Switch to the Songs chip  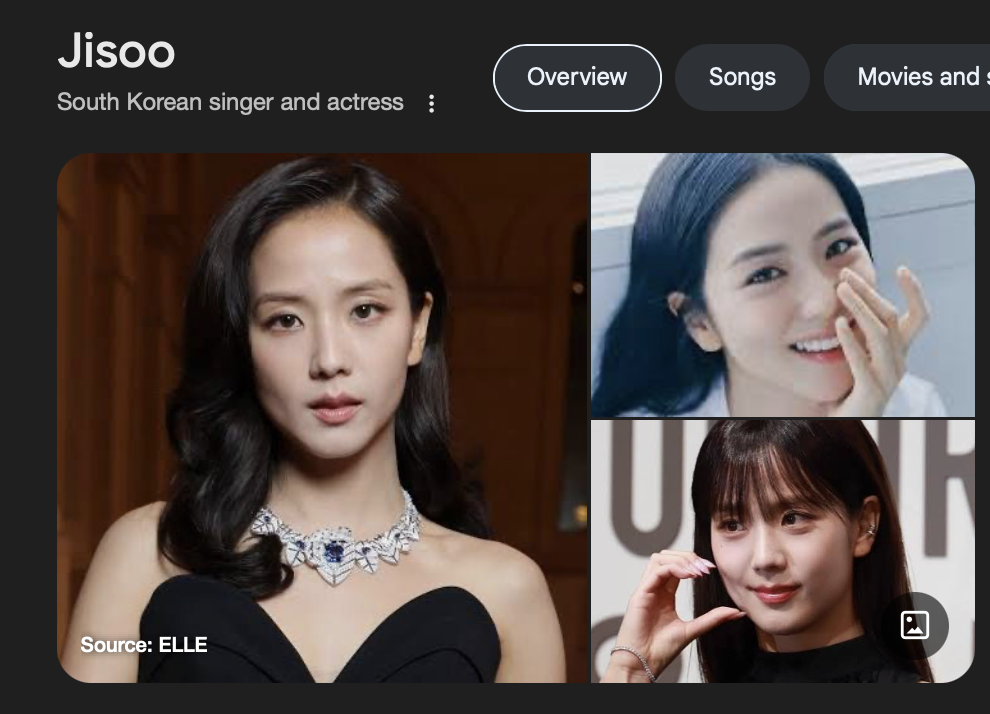click(742, 77)
